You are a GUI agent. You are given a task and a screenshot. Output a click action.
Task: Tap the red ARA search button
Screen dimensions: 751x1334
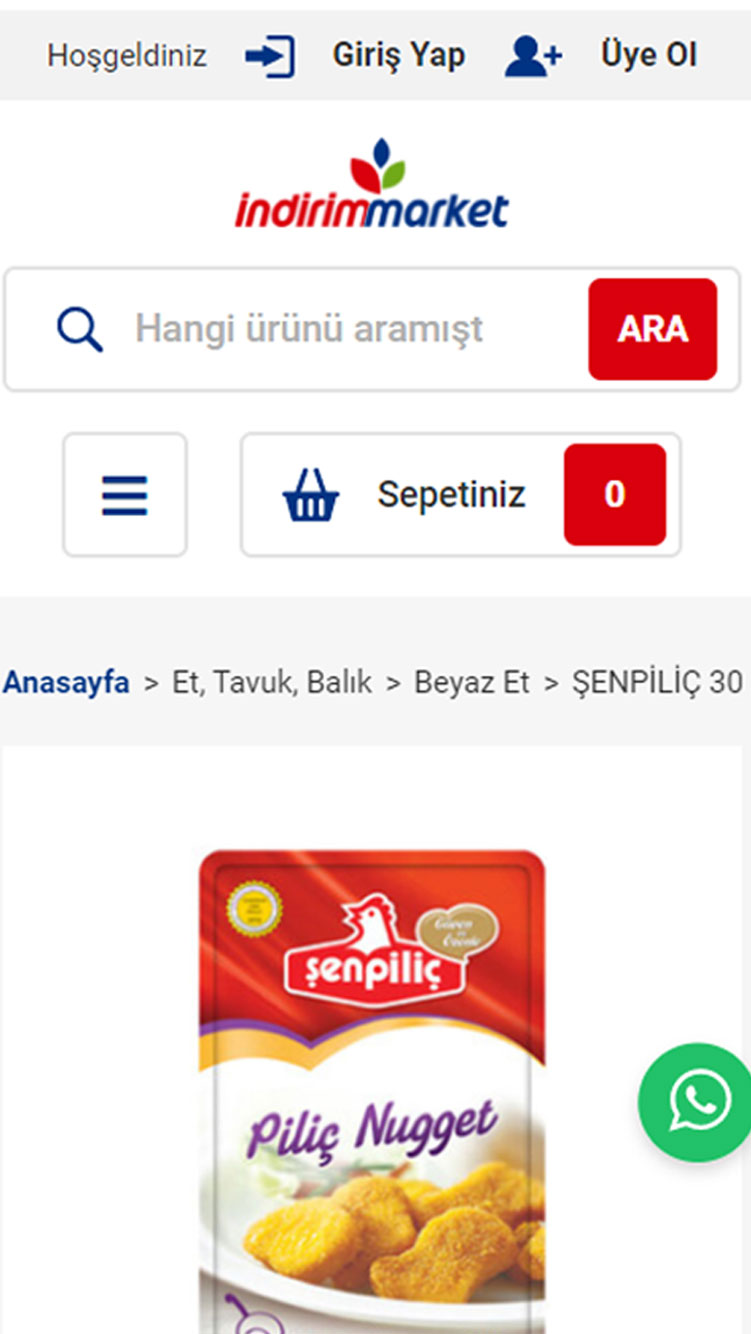pyautogui.click(x=652, y=329)
